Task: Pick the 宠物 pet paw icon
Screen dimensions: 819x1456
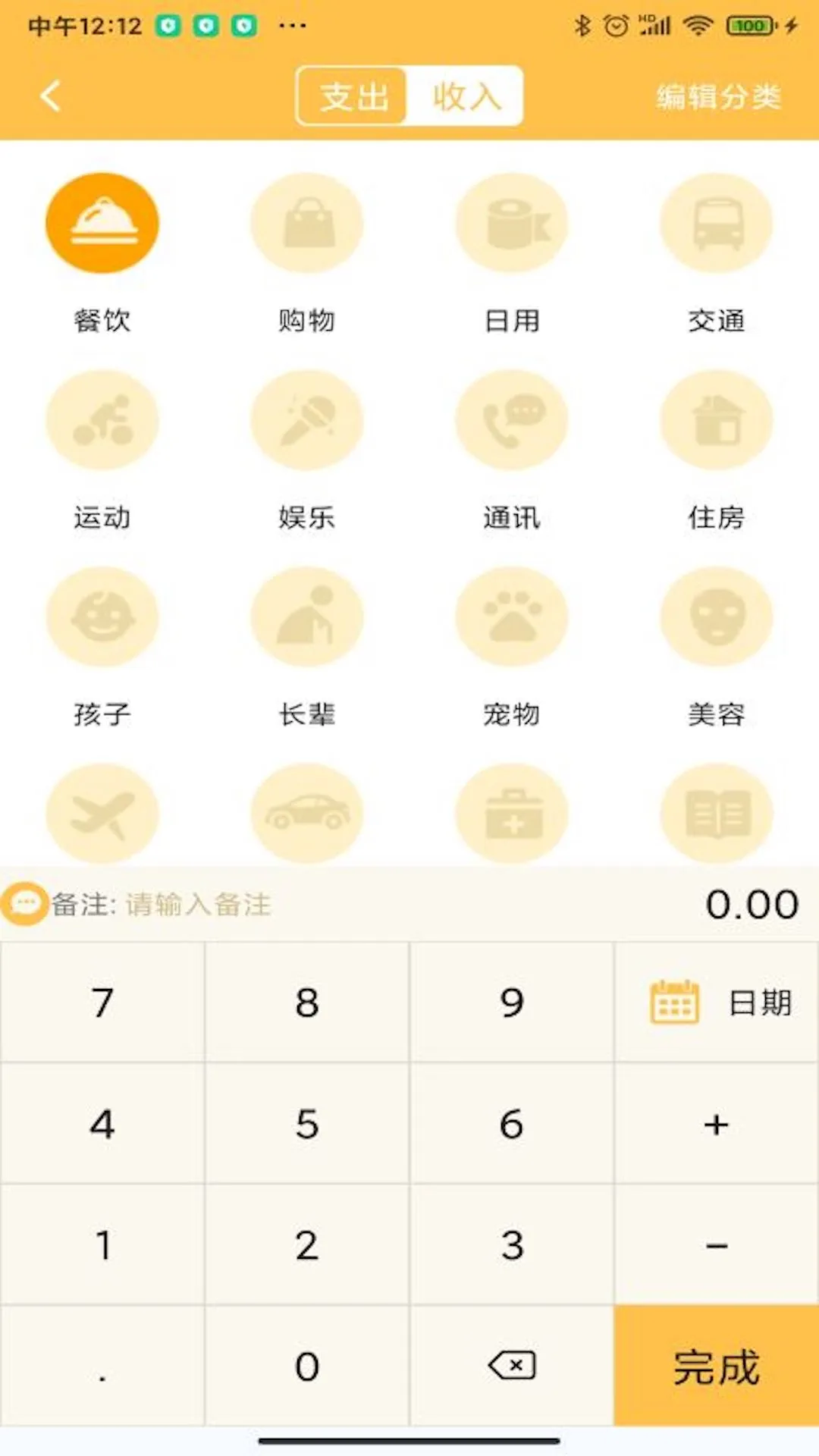Action: click(512, 617)
